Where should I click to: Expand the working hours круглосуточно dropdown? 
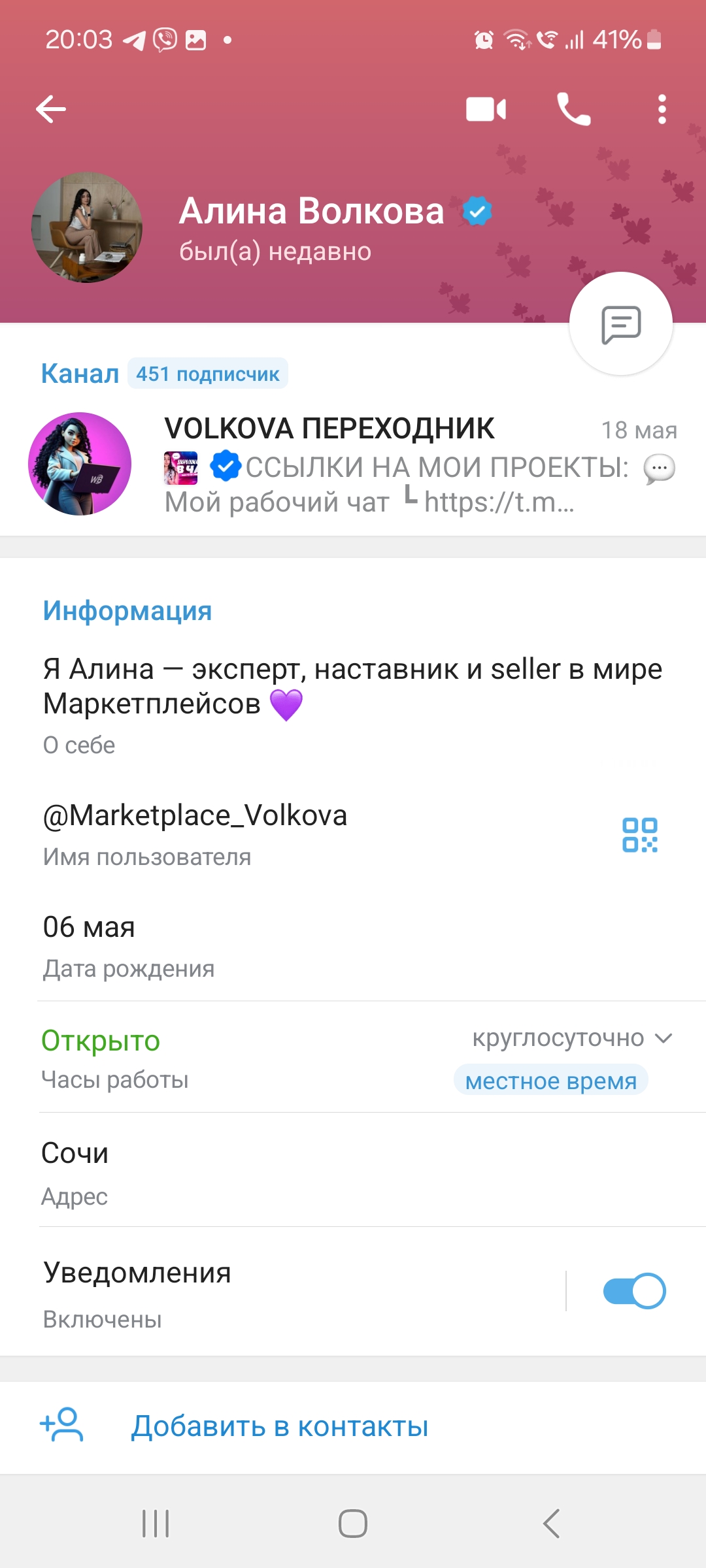(x=572, y=1038)
